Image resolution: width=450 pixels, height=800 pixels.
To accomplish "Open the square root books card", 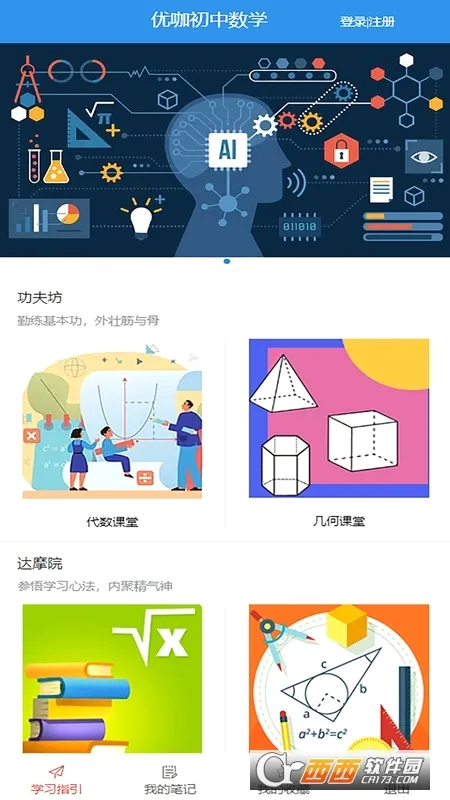I will click(112, 679).
